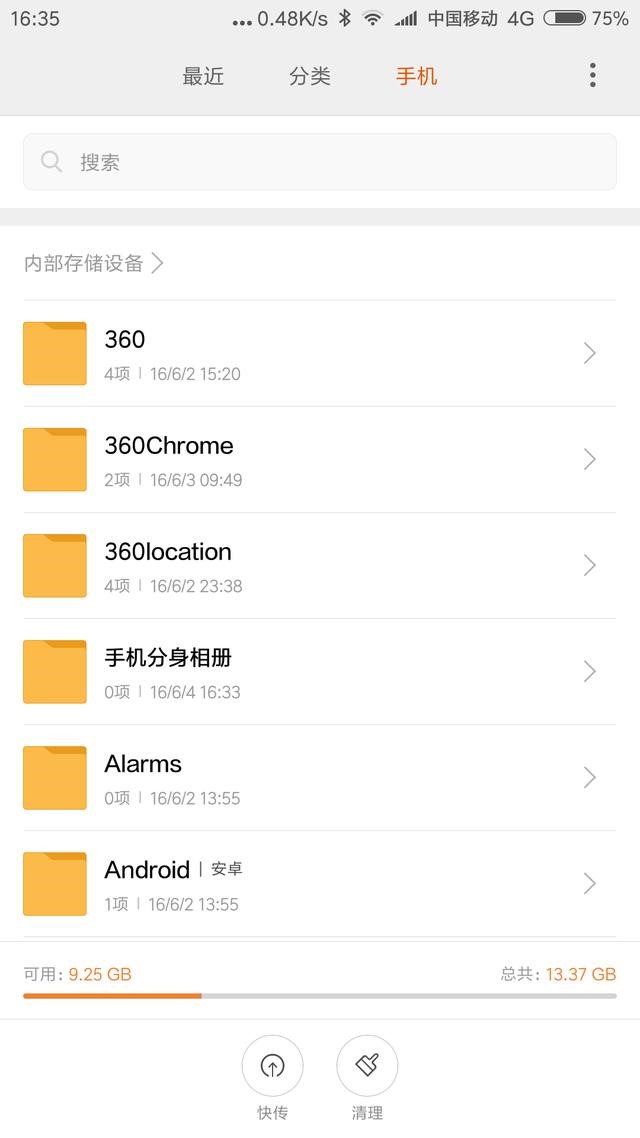Open the Alarms folder
Viewport: 640px width, 1138px height.
pos(320,778)
